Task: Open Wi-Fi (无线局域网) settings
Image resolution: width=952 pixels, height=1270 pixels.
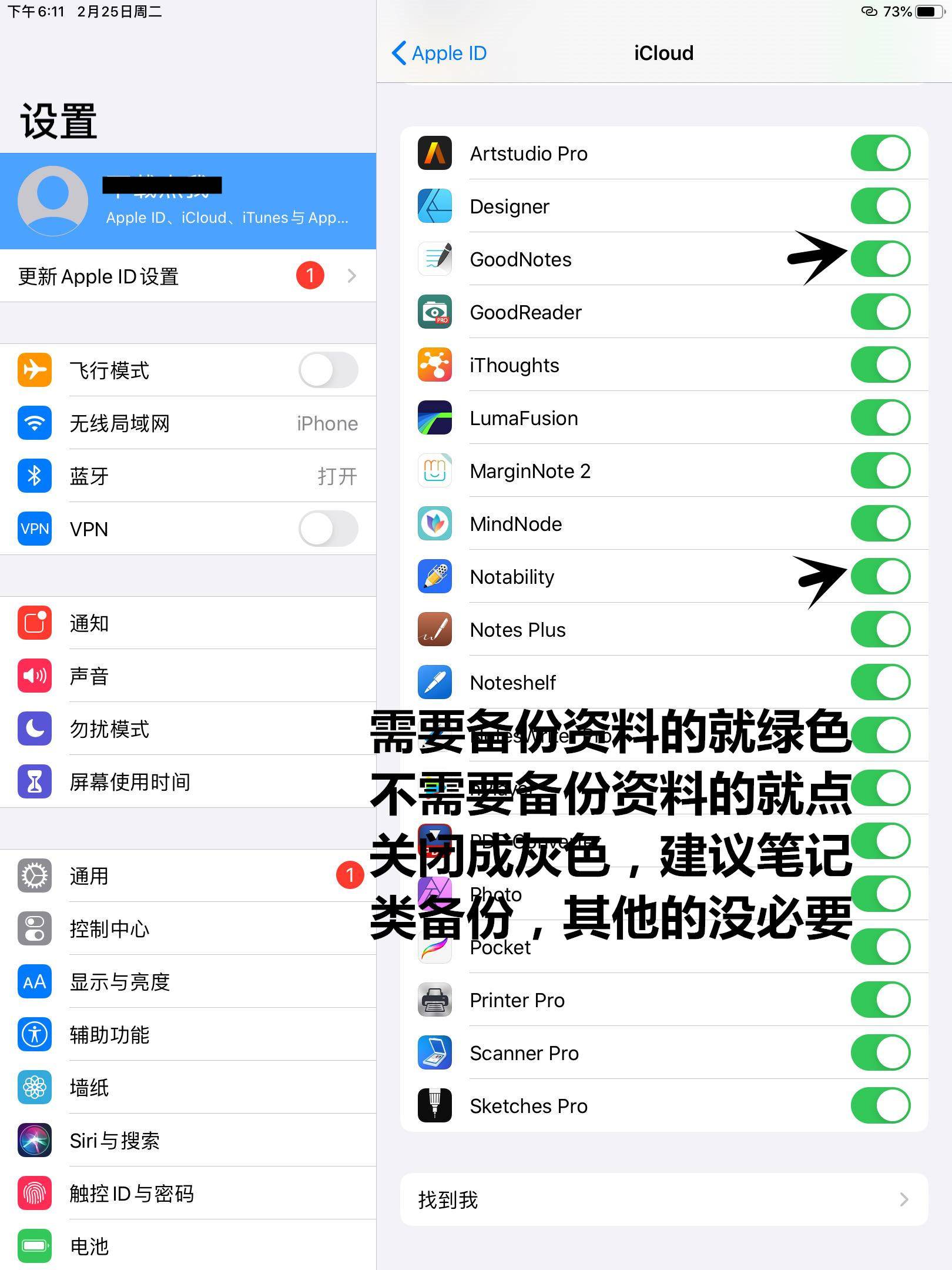Action: click(x=188, y=423)
